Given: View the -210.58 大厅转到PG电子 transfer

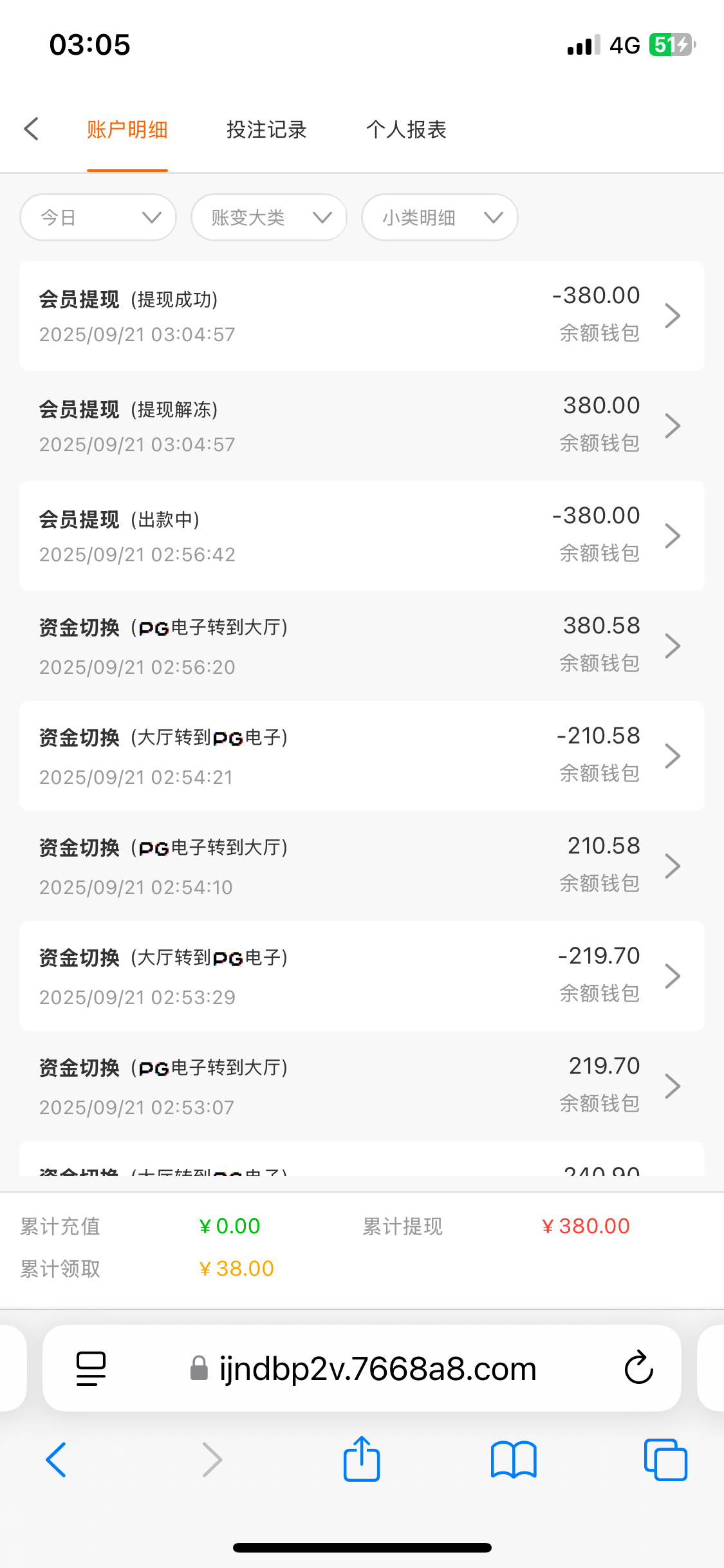Looking at the screenshot, I should [x=362, y=756].
